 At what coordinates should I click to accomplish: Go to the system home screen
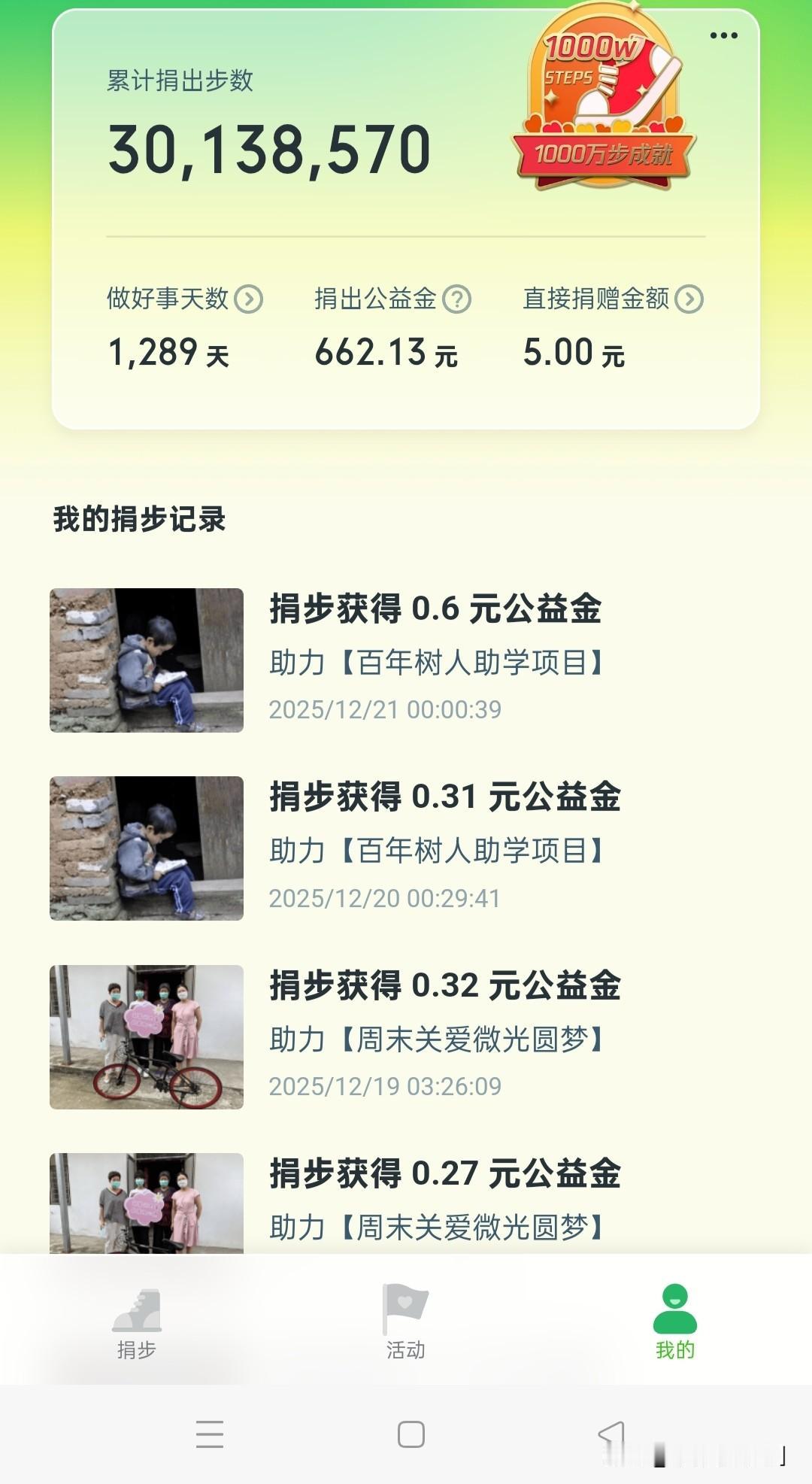(x=411, y=1434)
